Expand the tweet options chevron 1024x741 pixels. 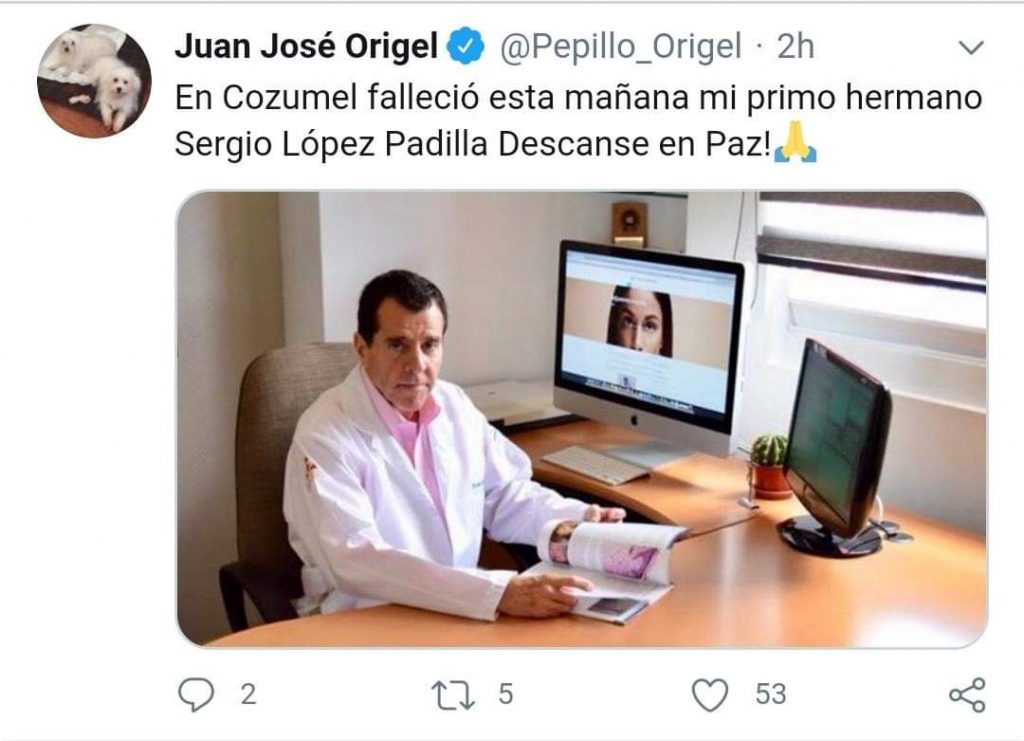971,48
